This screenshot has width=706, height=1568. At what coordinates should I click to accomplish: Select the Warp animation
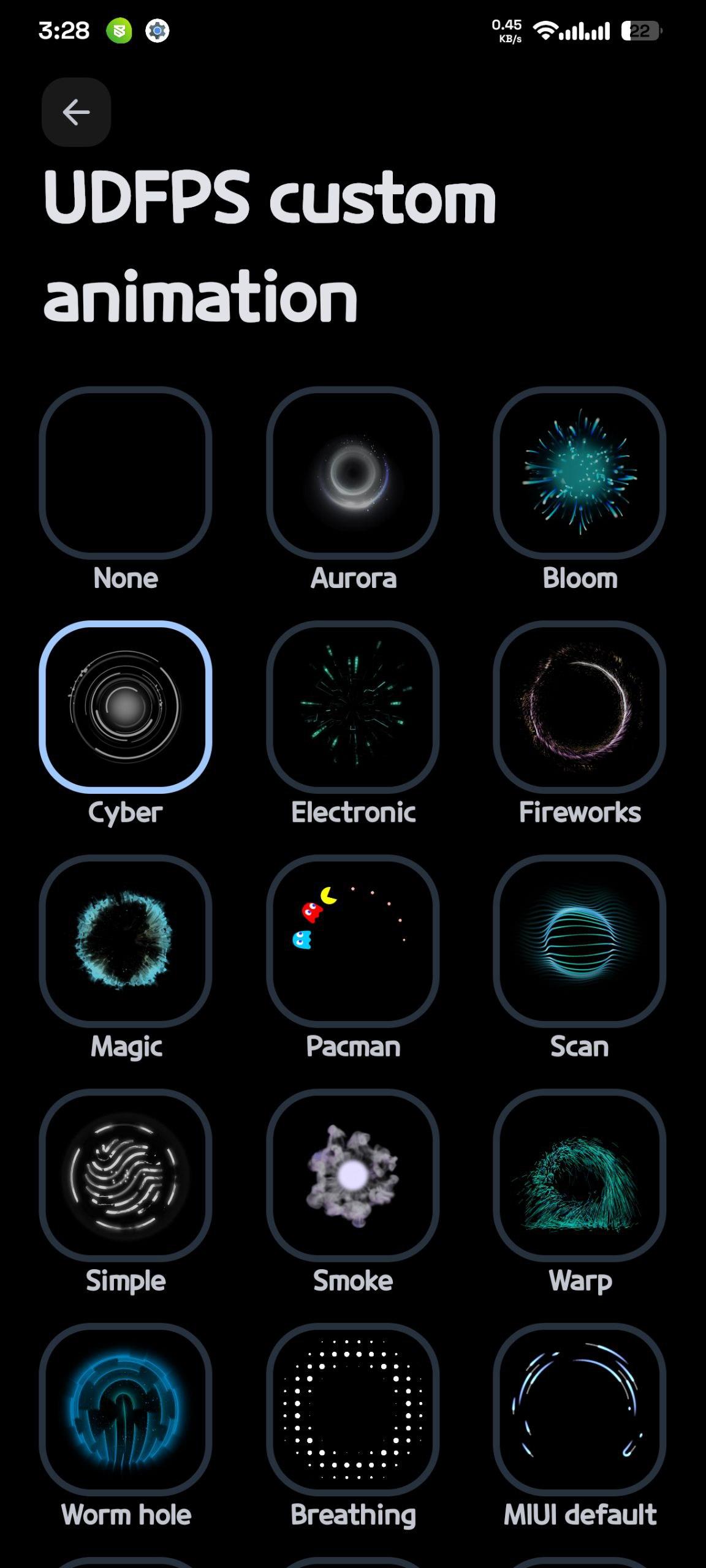point(579,1175)
